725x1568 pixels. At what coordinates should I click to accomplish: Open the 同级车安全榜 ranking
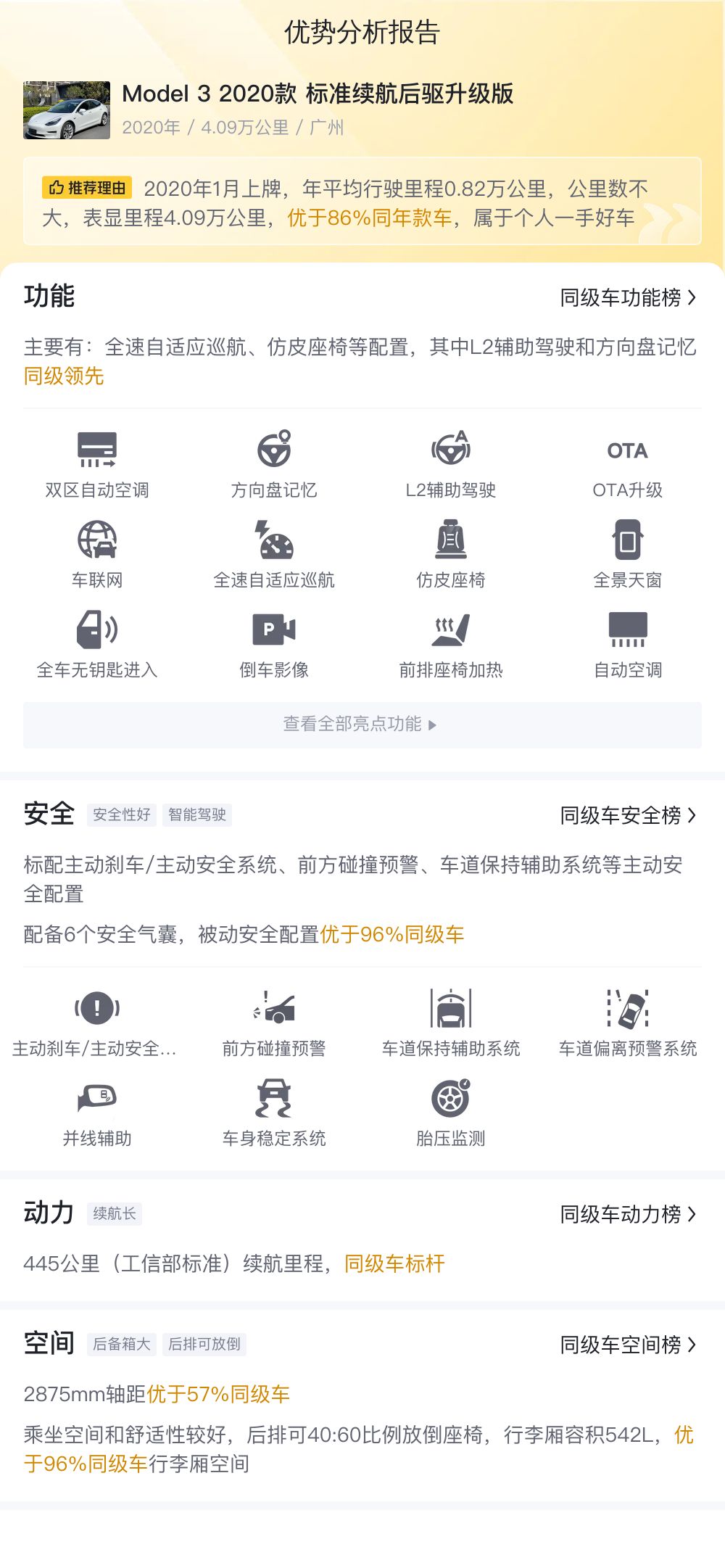(x=628, y=815)
